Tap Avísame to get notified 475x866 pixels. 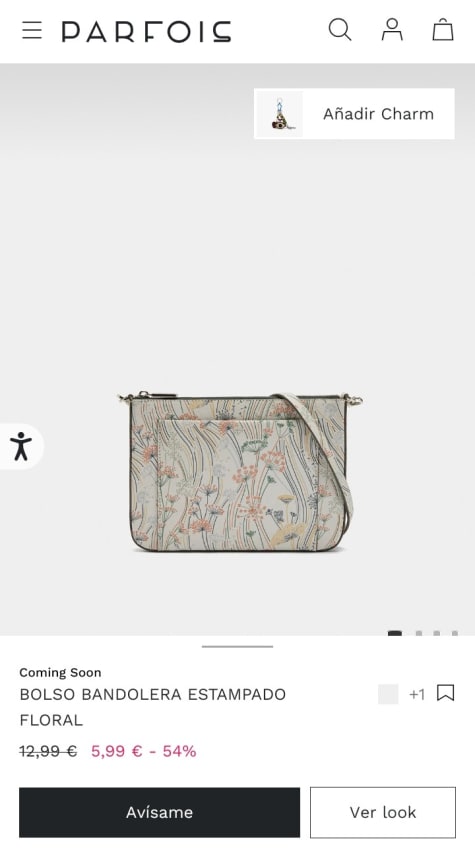[160, 812]
